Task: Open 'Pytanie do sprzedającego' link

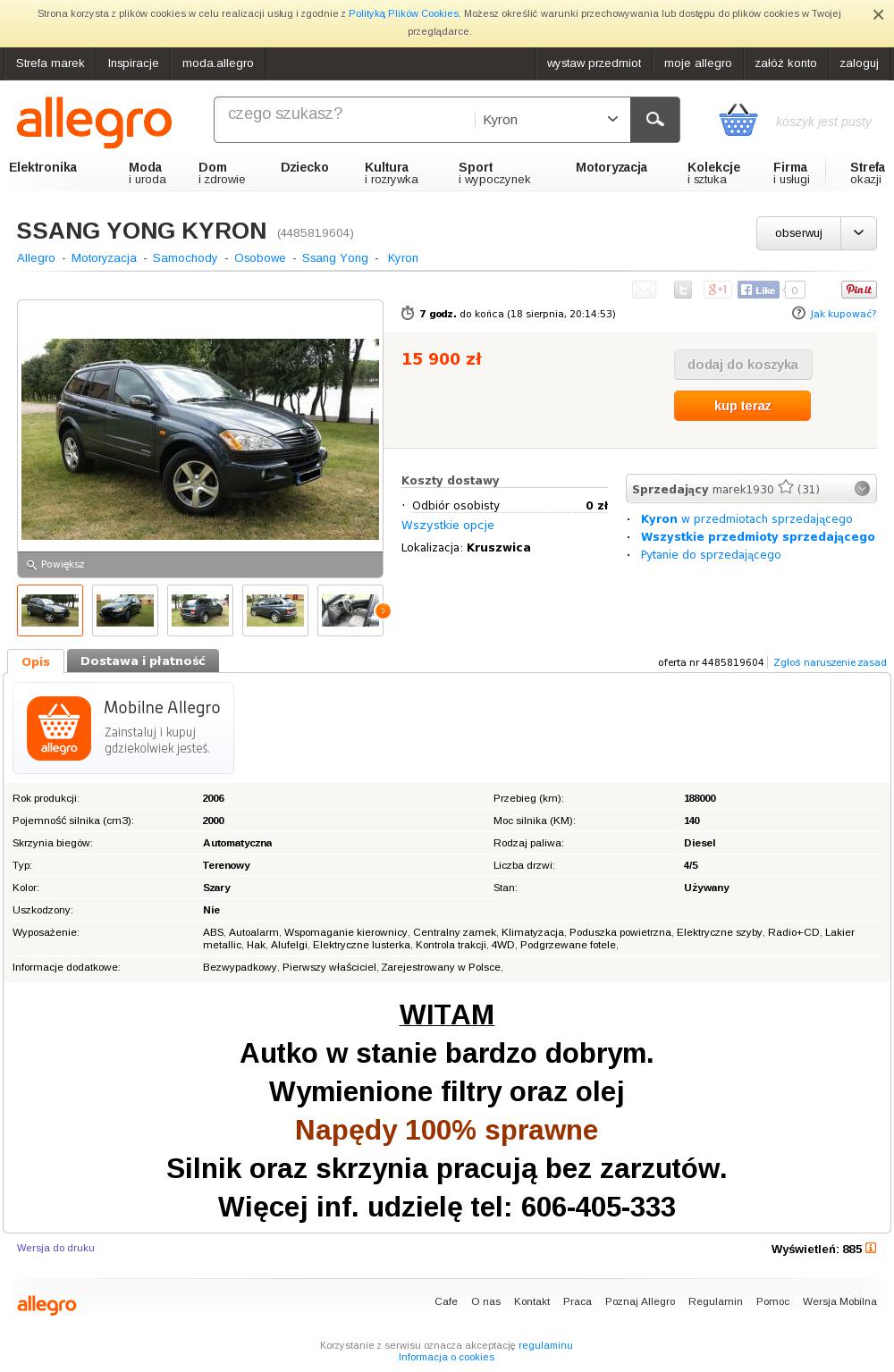Action: point(711,555)
